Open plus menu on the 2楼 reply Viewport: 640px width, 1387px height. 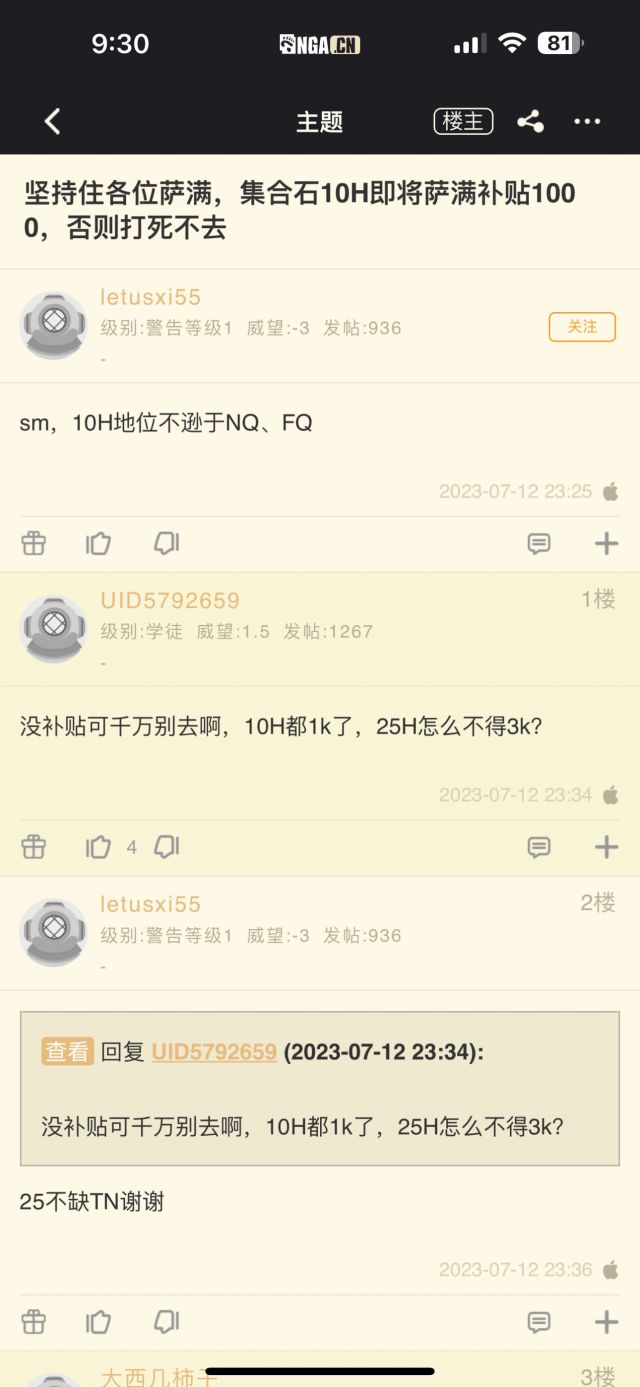coord(606,1322)
